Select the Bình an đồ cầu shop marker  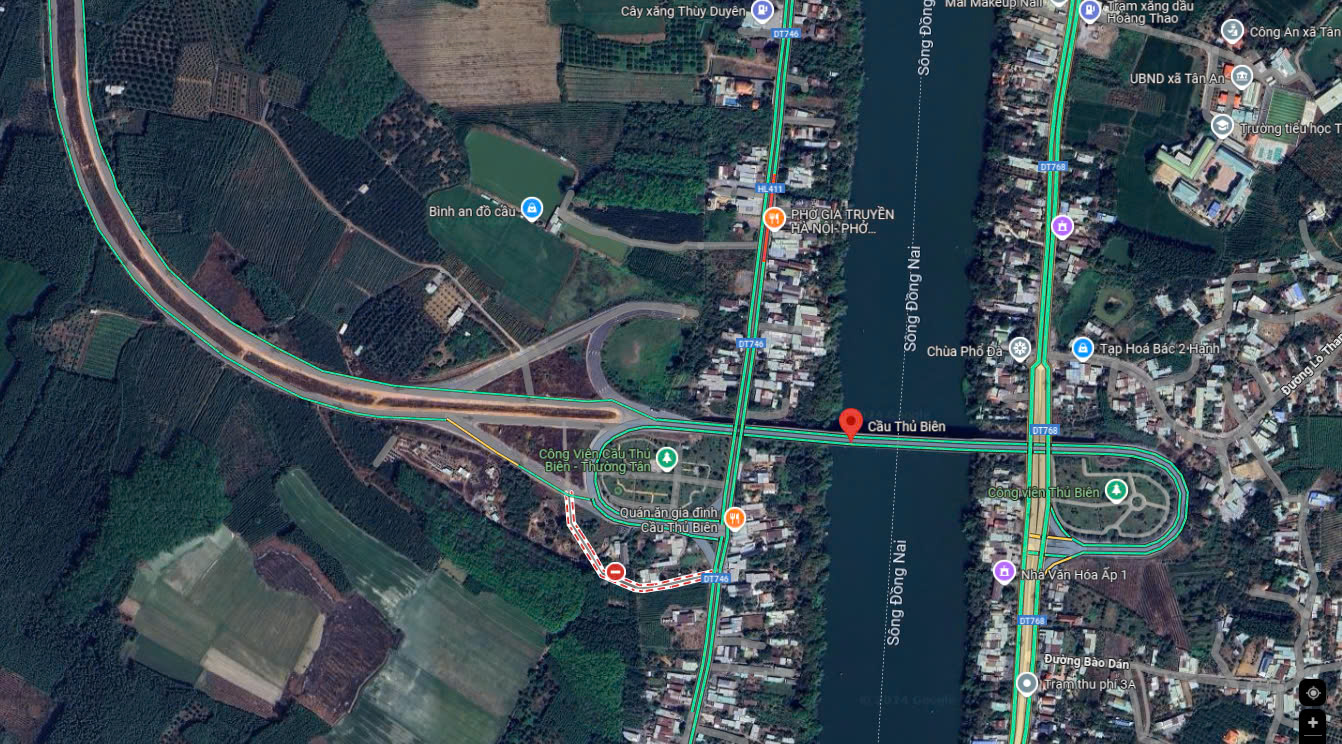pos(531,209)
